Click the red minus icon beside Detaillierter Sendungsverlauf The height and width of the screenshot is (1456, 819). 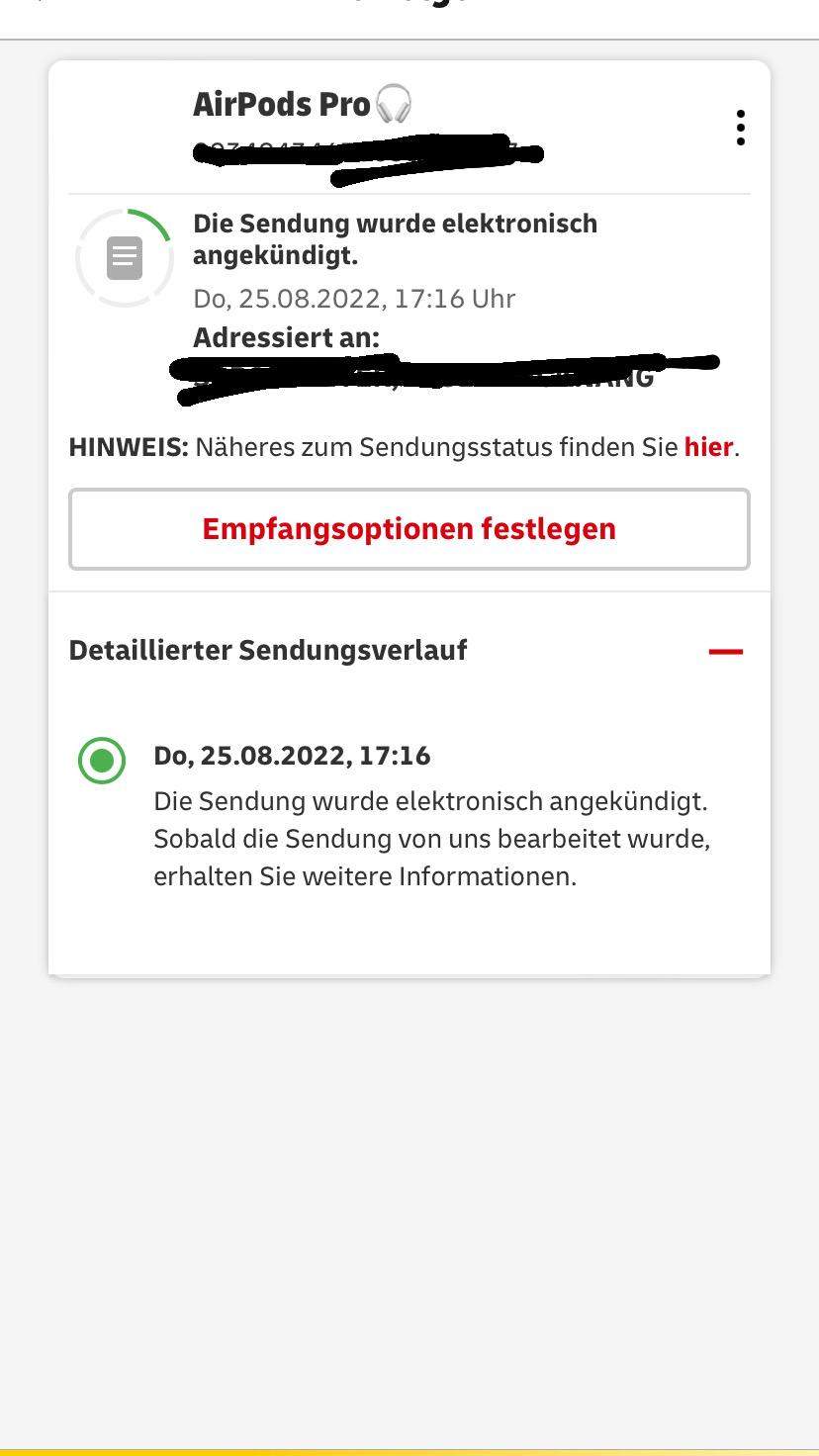[728, 651]
